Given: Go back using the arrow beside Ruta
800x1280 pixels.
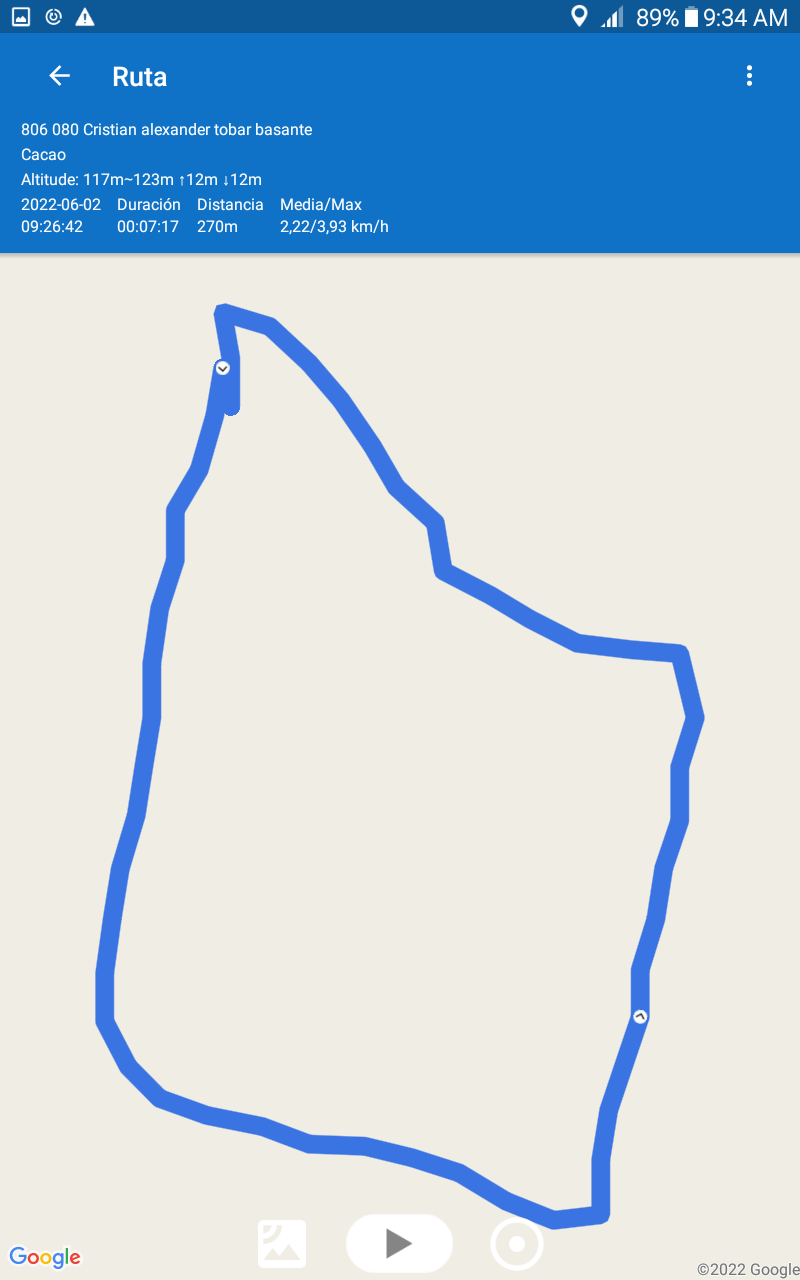Looking at the screenshot, I should click(59, 76).
